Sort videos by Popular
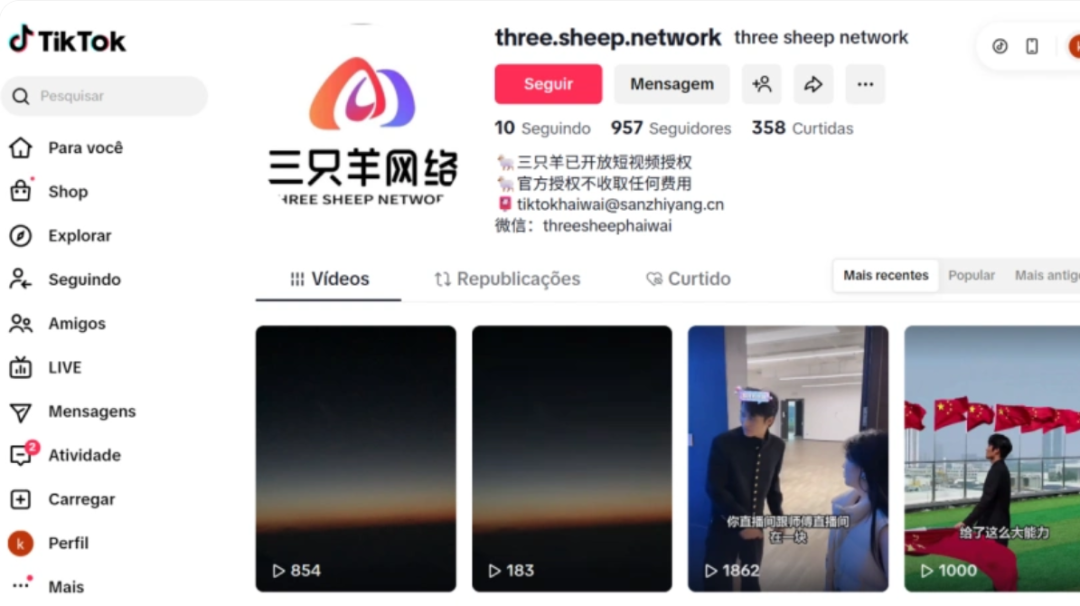The height and width of the screenshot is (606, 1080). 971,275
